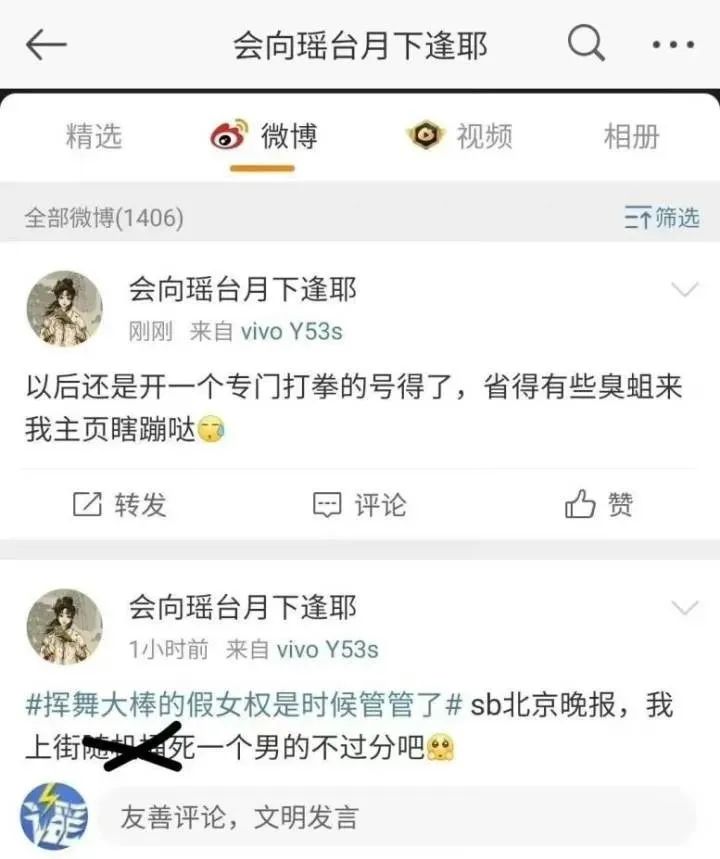Go back with the arrow icon
This screenshot has height=859, width=720.
coord(46,44)
